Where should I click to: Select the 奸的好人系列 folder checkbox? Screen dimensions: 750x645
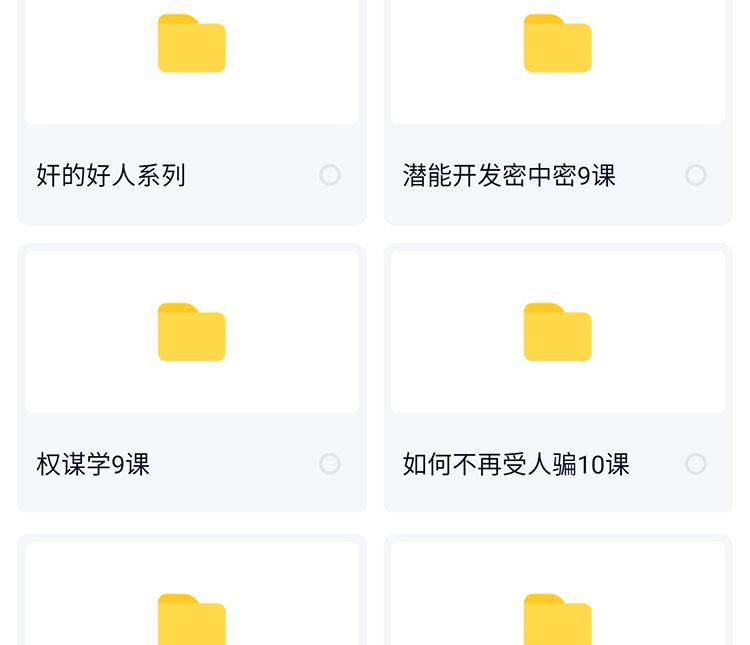coord(330,176)
